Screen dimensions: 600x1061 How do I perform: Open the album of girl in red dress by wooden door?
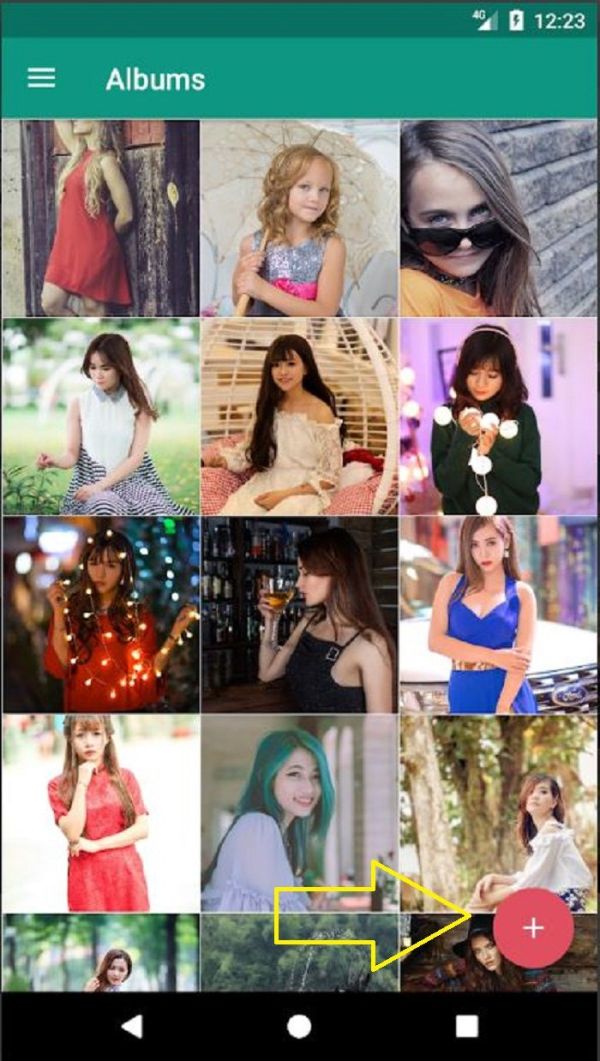[x=100, y=218]
